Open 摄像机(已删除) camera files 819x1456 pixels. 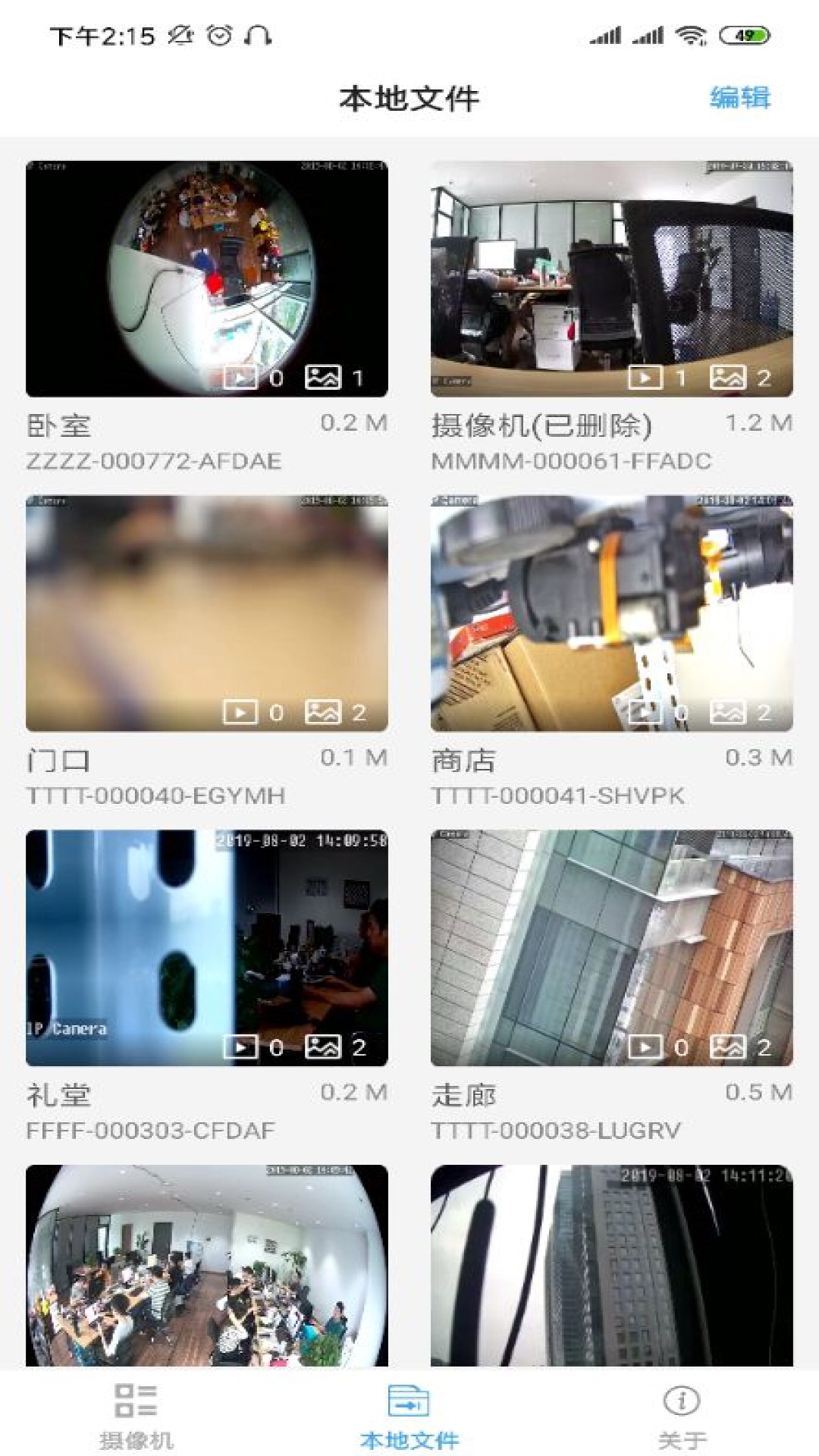tap(611, 279)
